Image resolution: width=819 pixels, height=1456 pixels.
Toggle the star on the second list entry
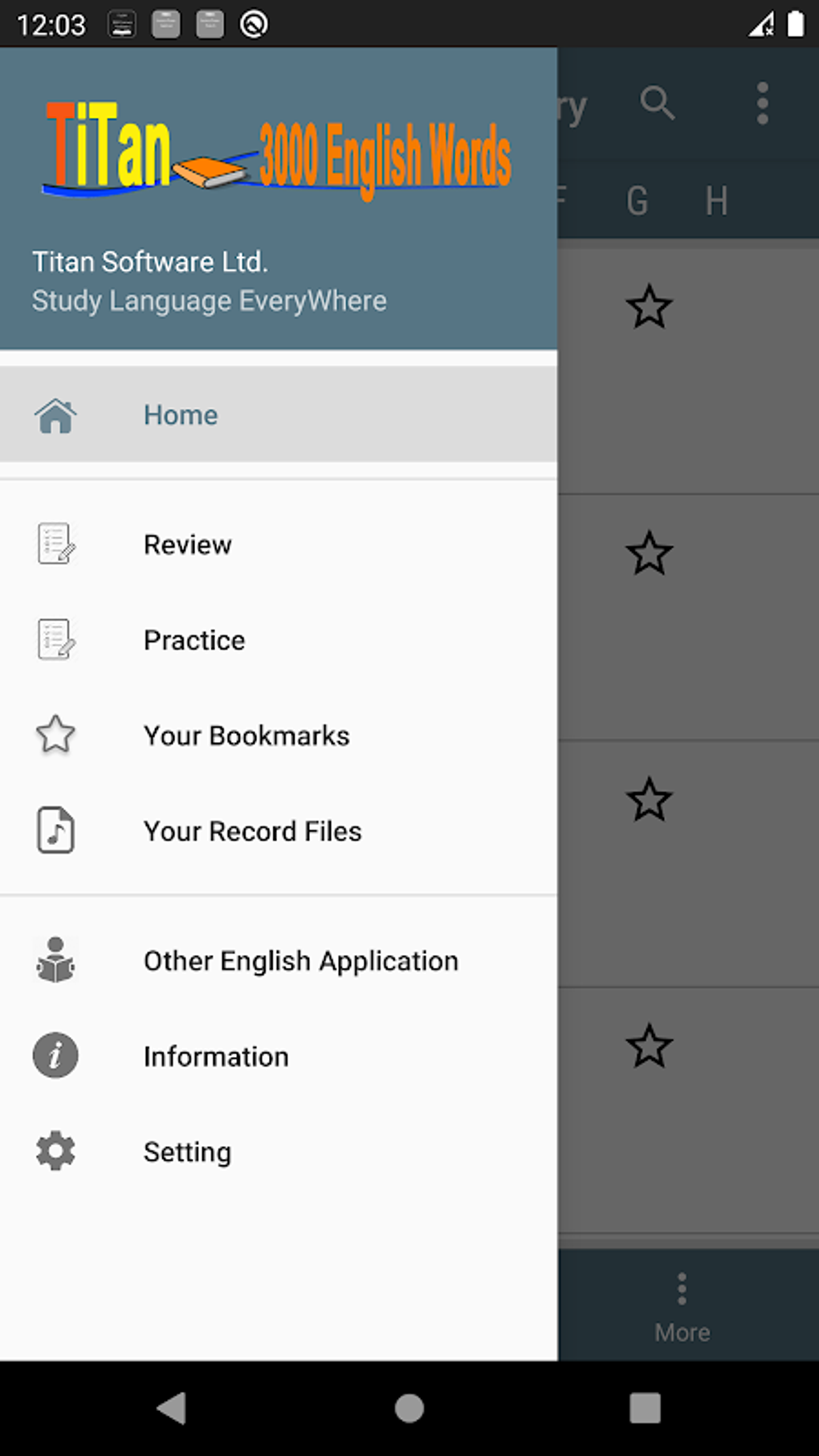tap(649, 553)
